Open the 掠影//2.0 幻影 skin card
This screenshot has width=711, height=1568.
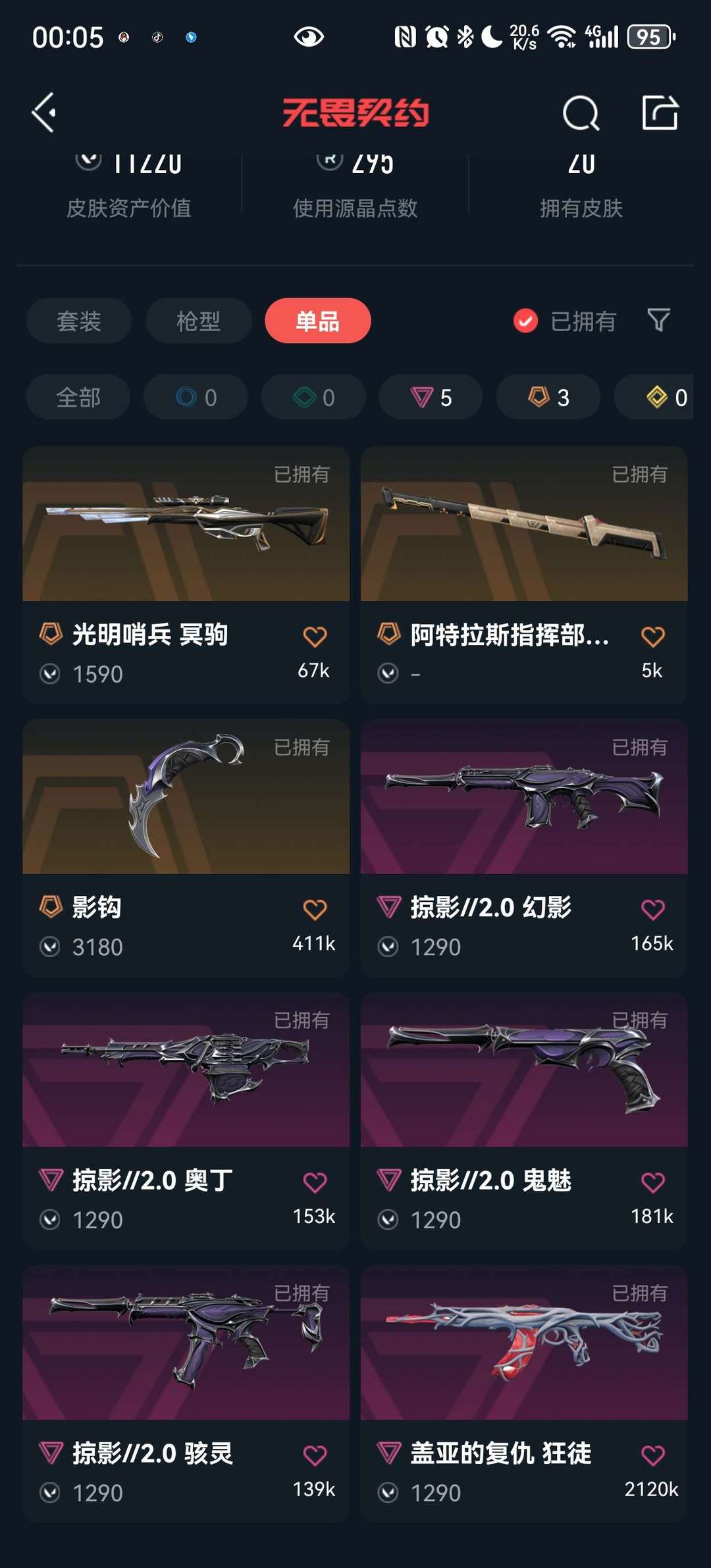click(x=524, y=848)
